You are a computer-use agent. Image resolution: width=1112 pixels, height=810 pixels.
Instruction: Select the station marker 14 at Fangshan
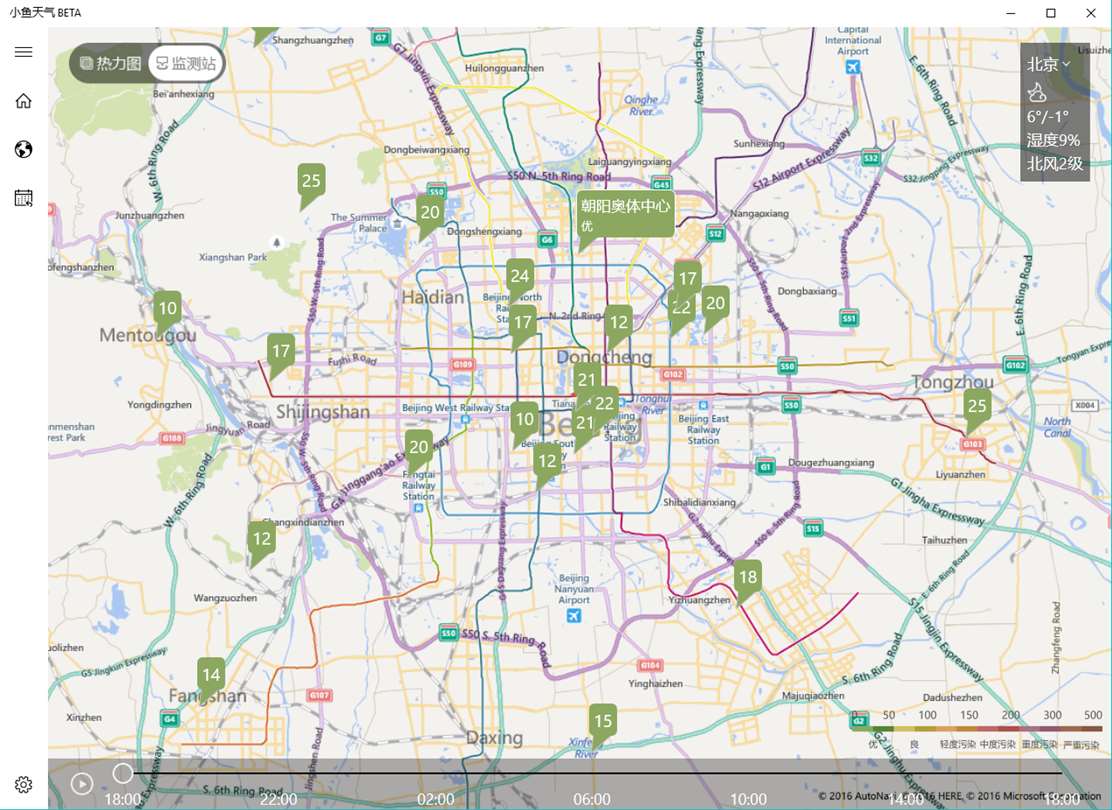coord(211,674)
